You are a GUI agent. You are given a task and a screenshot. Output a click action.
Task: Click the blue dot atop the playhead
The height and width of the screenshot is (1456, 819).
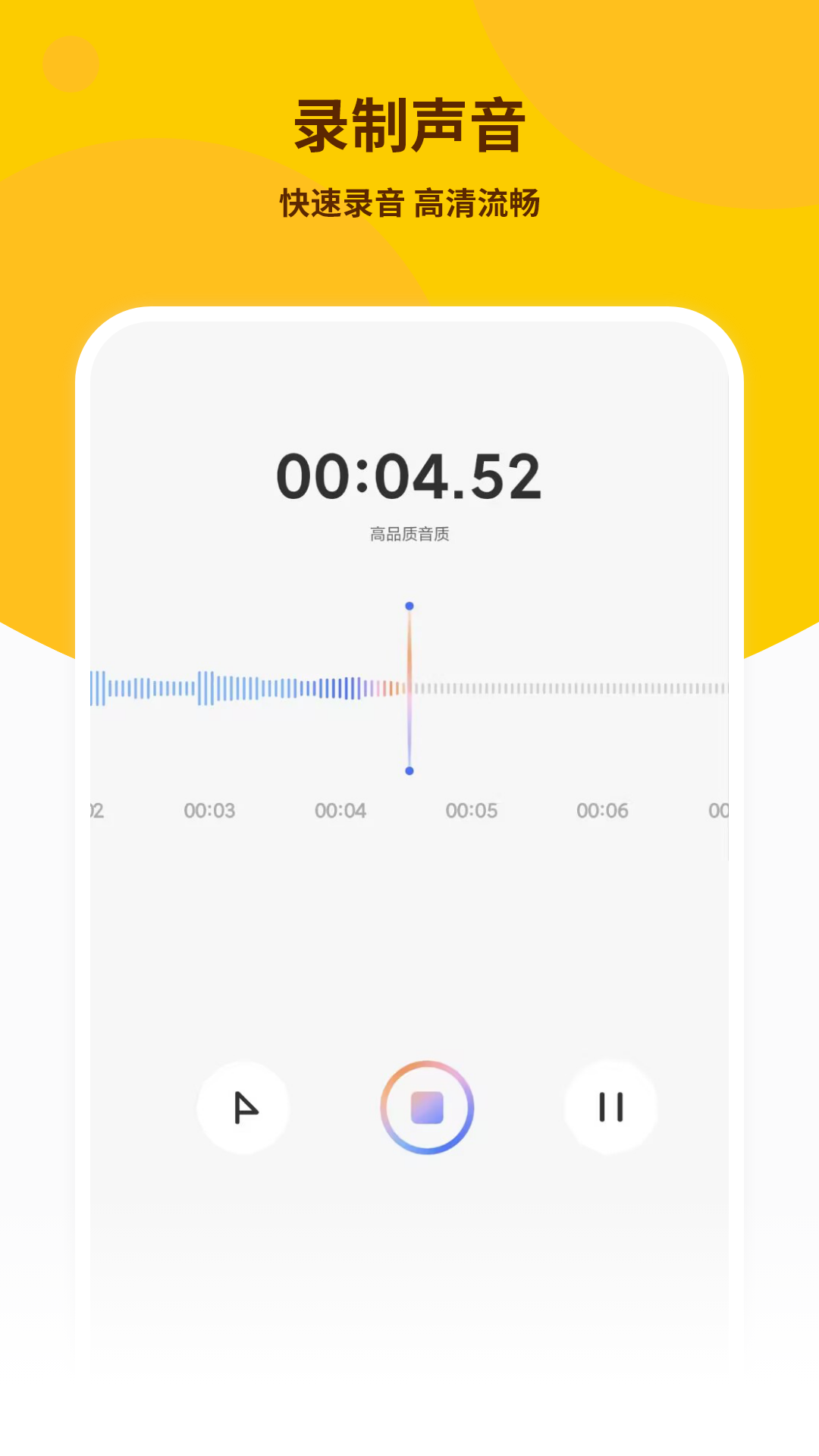tap(409, 605)
